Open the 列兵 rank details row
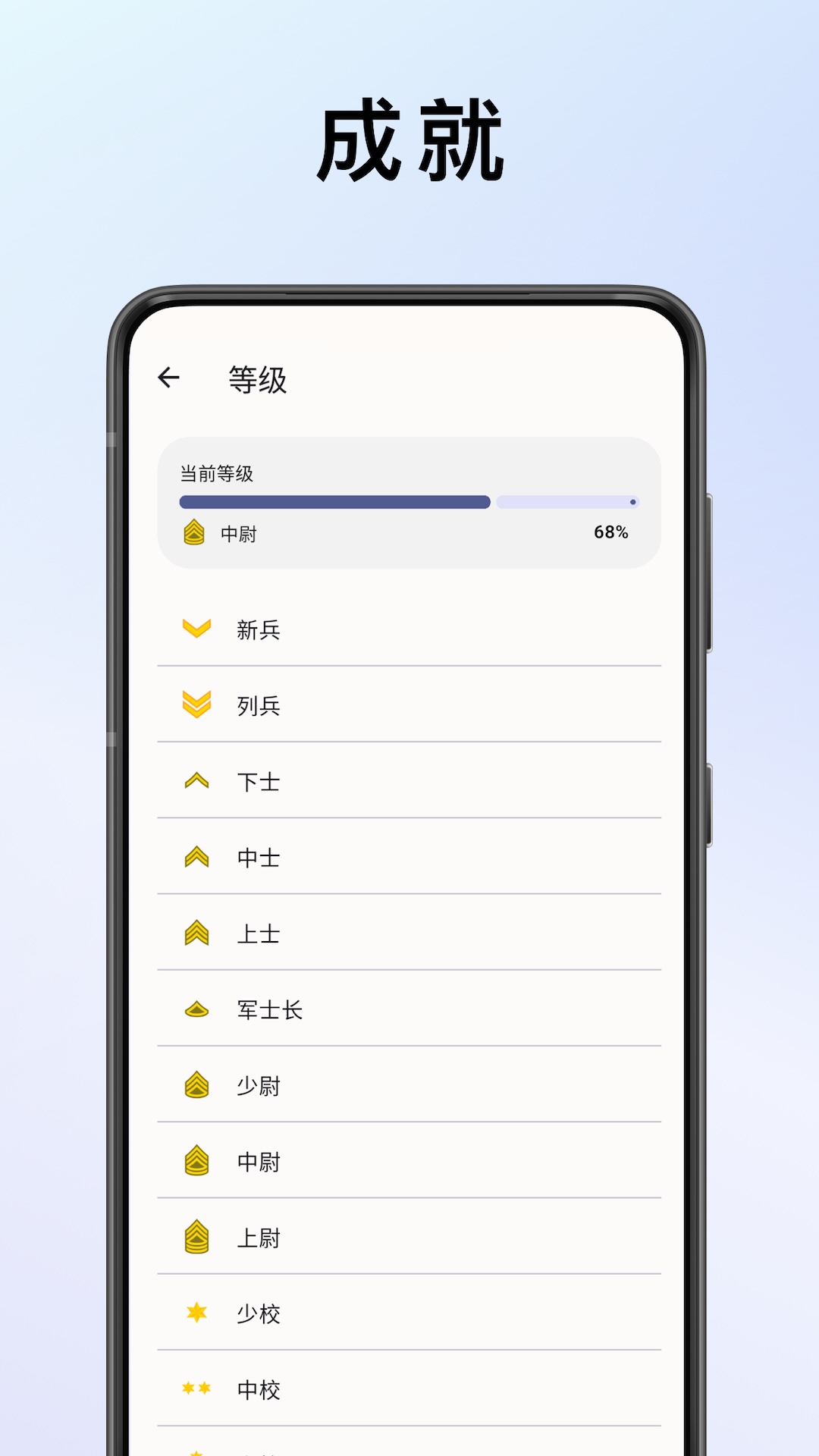819x1456 pixels. 409,705
